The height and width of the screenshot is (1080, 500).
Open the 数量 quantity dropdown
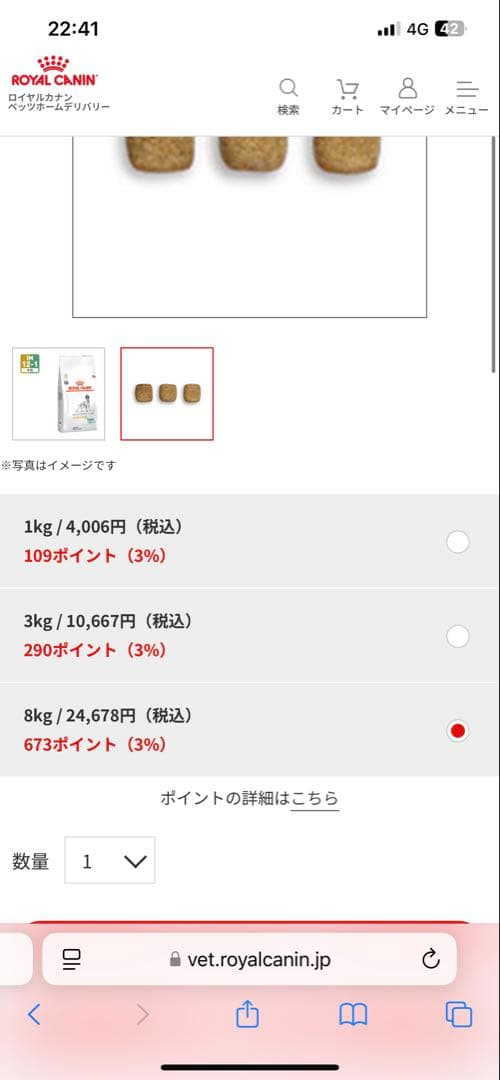[110, 860]
